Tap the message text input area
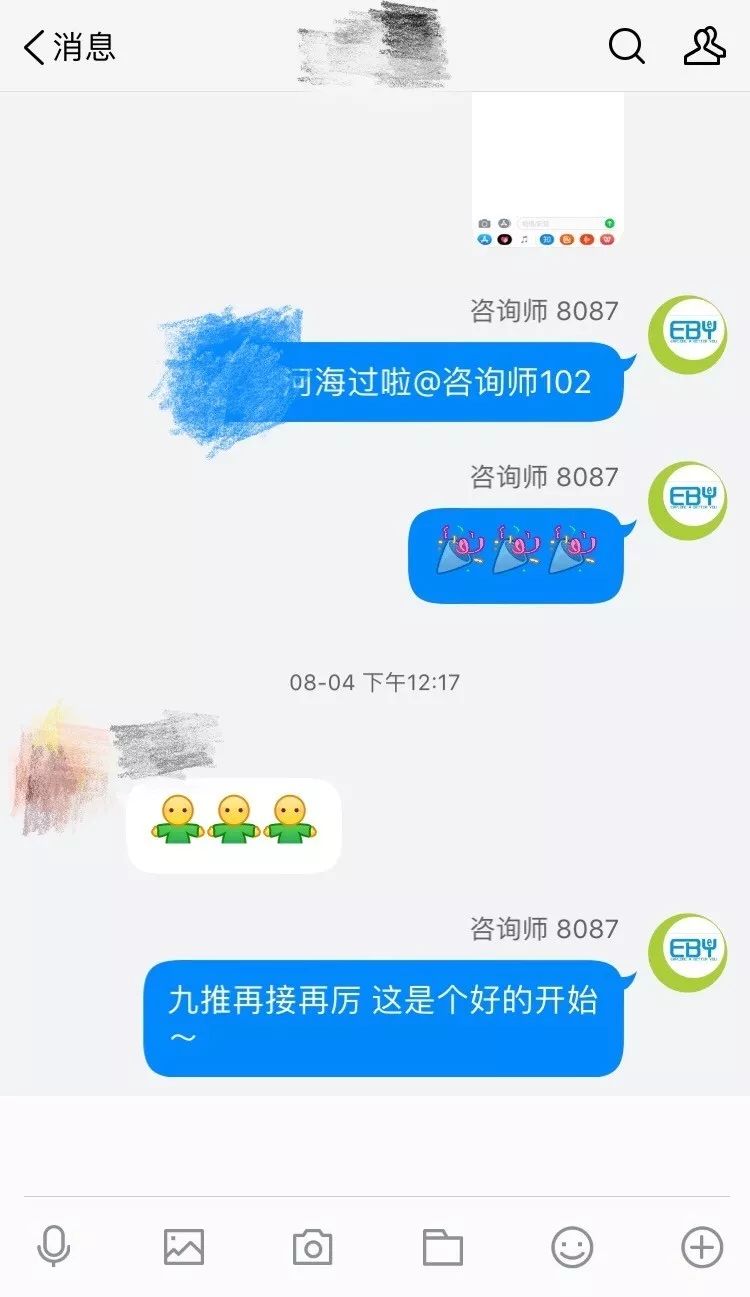This screenshot has width=750, height=1297. tap(375, 1145)
